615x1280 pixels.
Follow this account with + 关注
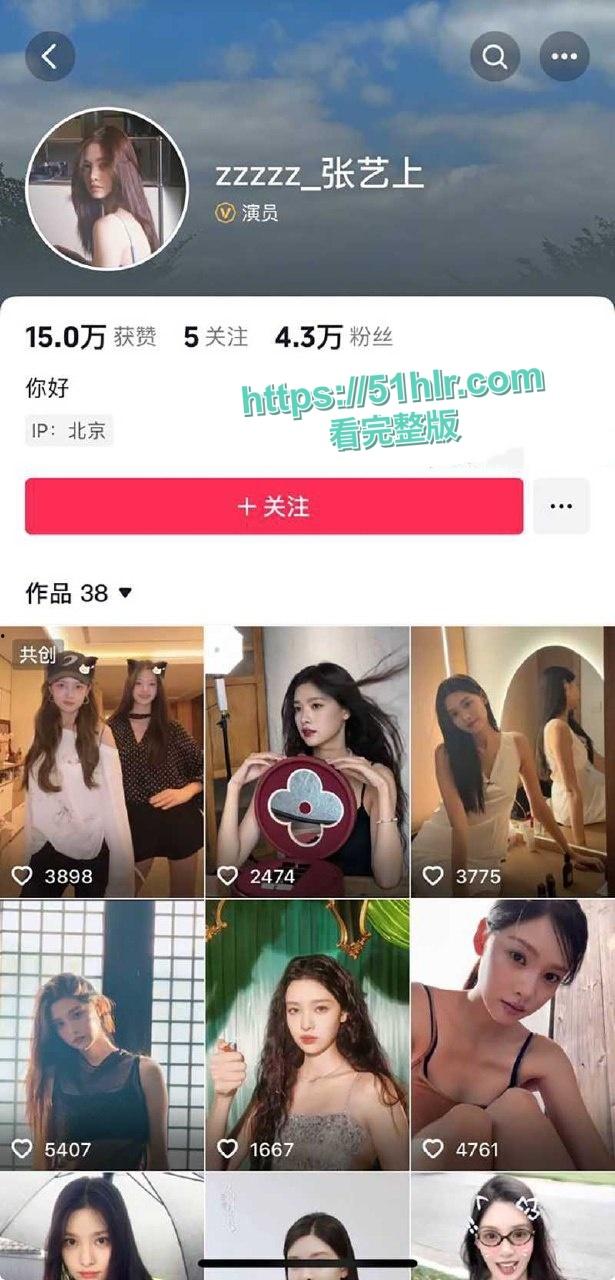274,506
